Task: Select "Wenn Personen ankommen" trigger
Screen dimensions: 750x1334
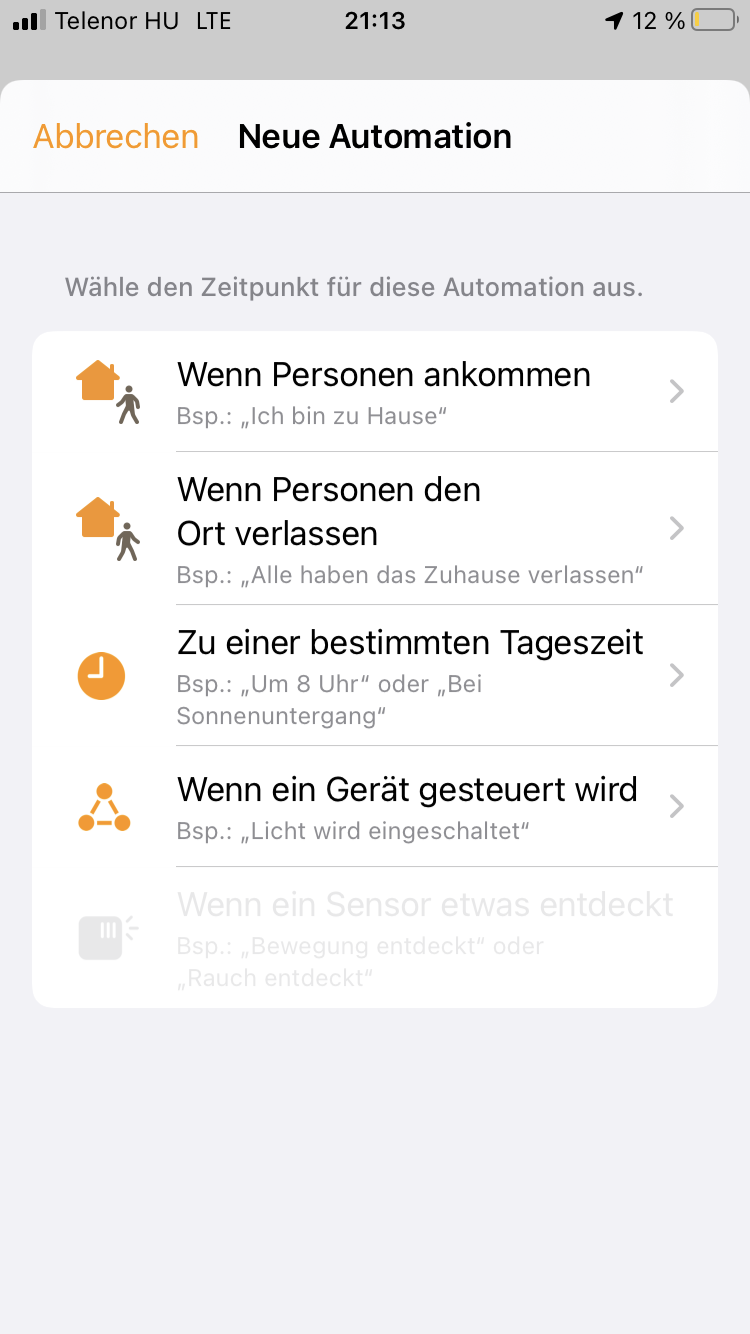Action: [383, 391]
